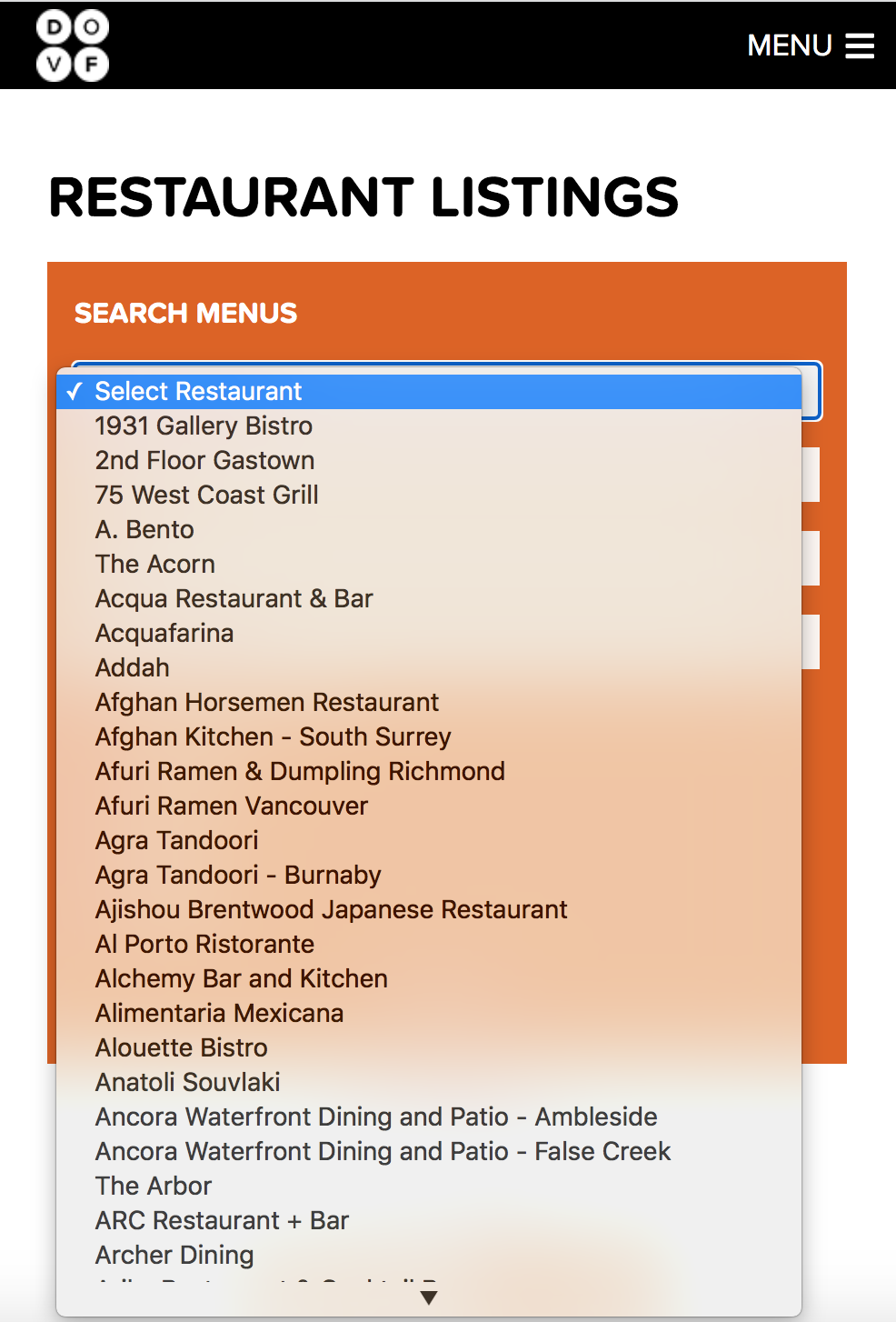Select 75 West Coast Grill
The image size is (896, 1322).
pos(206,496)
